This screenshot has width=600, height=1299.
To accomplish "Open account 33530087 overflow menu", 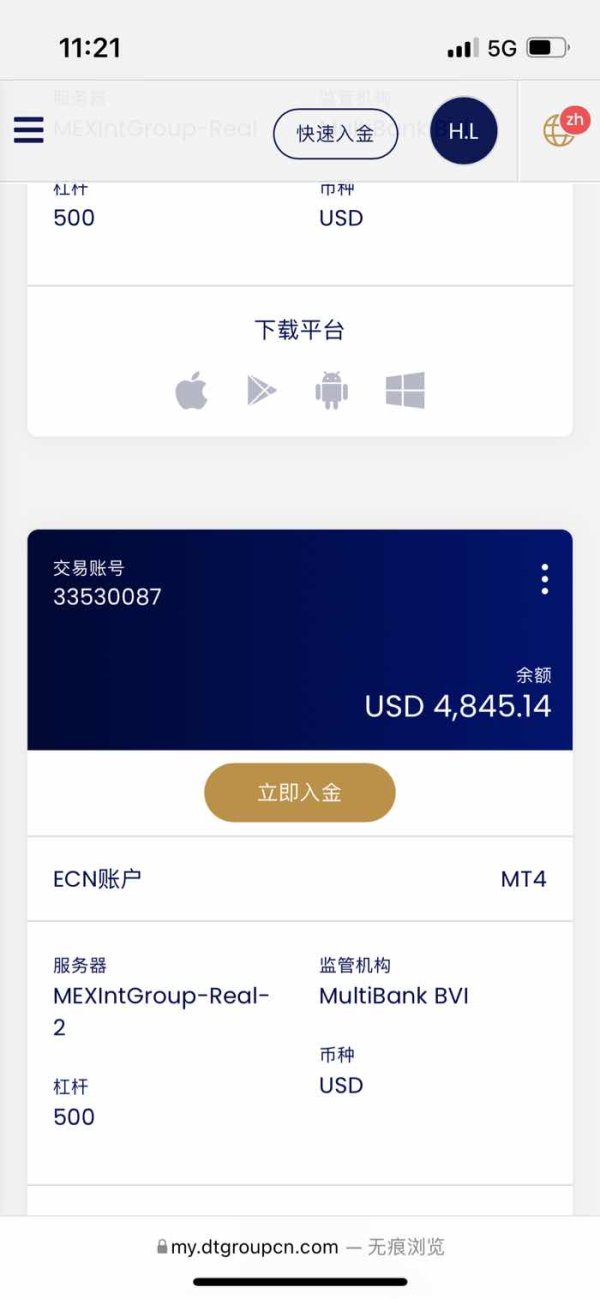I will [544, 579].
